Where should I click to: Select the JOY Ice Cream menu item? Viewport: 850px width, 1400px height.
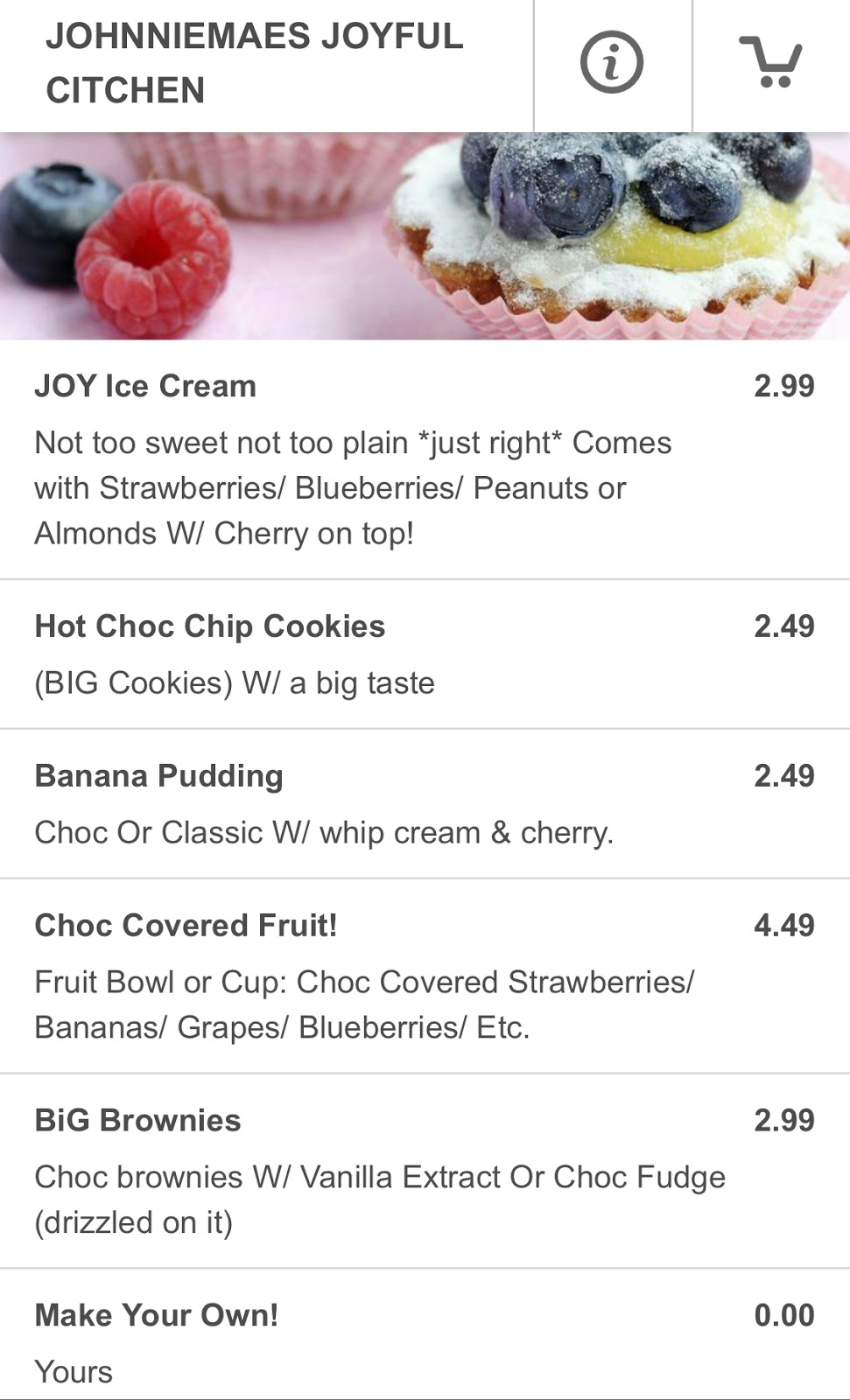[x=147, y=386]
